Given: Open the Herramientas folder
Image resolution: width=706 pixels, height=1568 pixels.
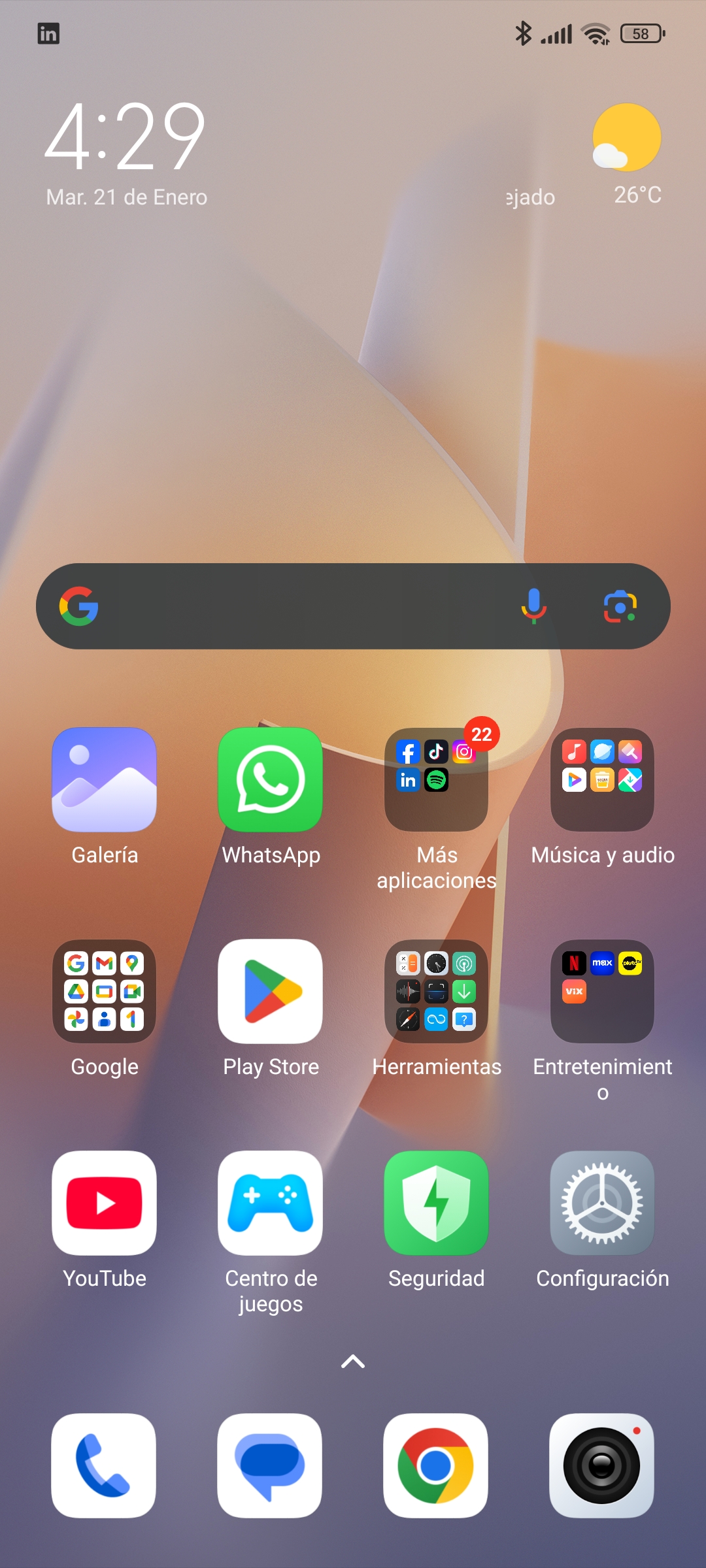Looking at the screenshot, I should (436, 991).
